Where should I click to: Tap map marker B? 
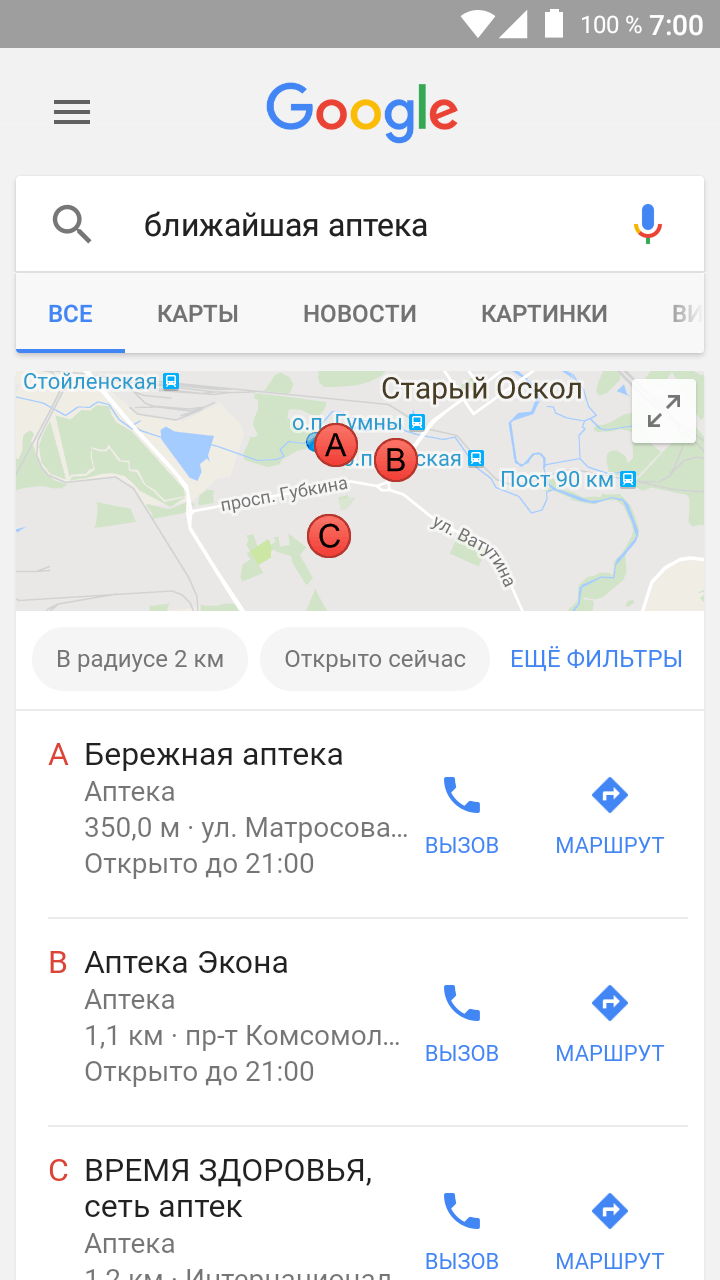click(396, 460)
